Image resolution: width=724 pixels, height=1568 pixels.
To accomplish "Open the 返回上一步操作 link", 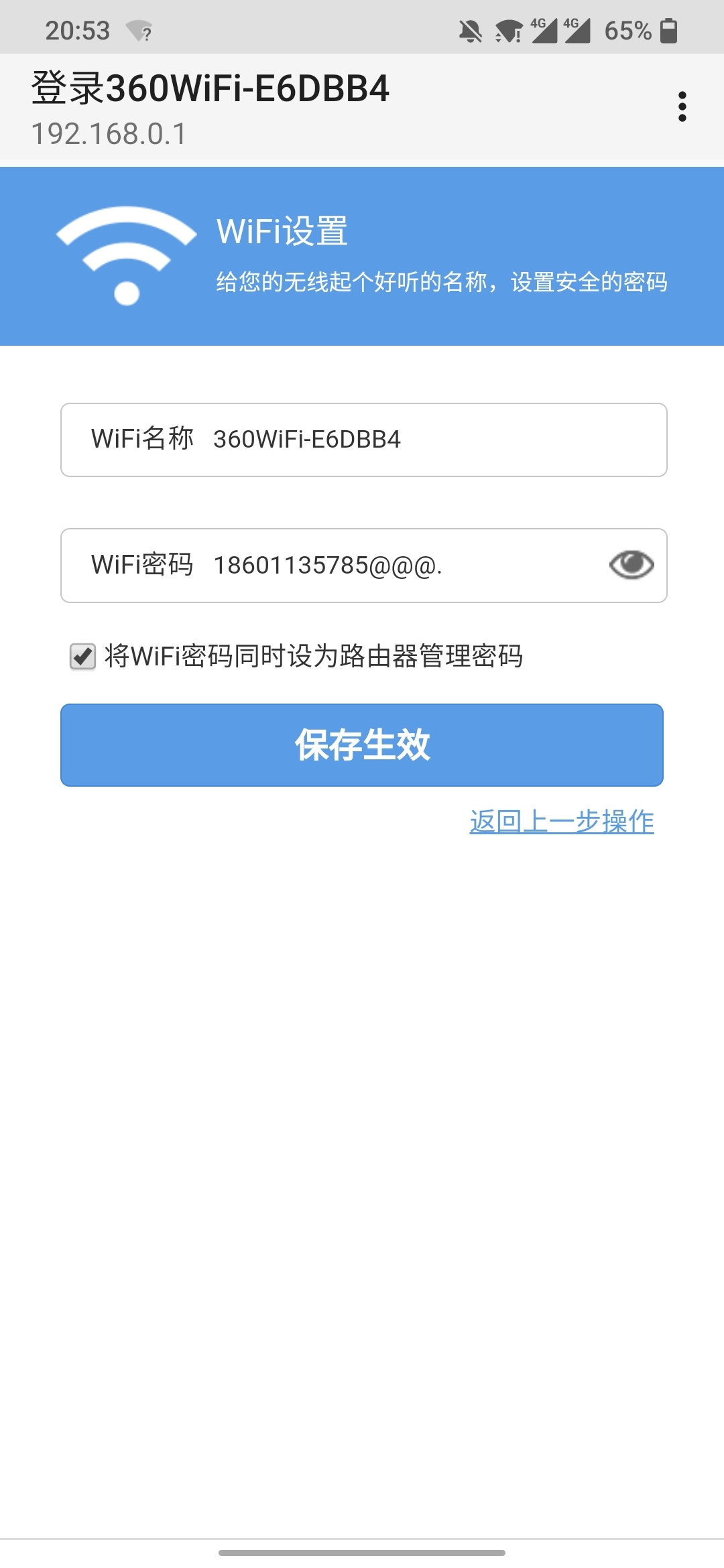I will coord(562,822).
